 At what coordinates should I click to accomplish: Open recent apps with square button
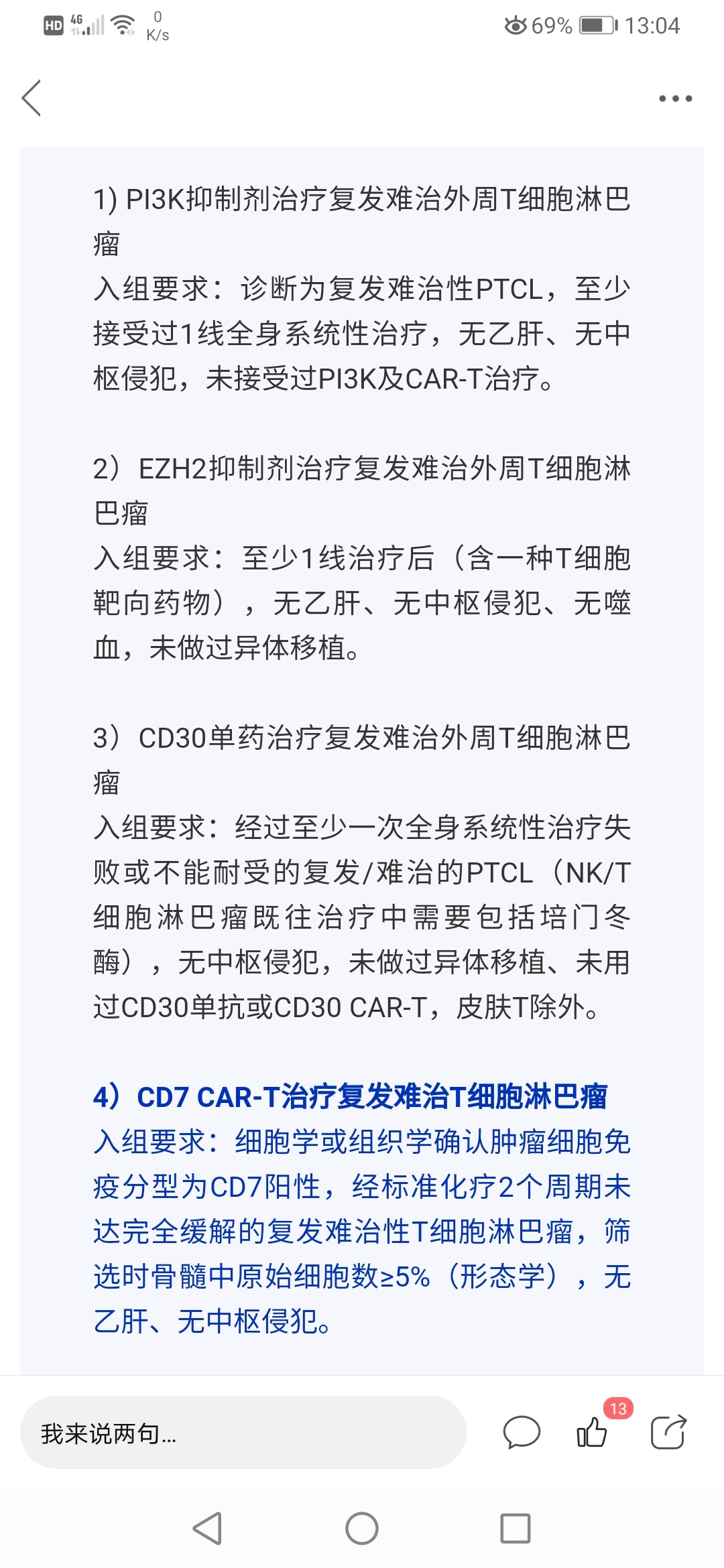tap(516, 1529)
